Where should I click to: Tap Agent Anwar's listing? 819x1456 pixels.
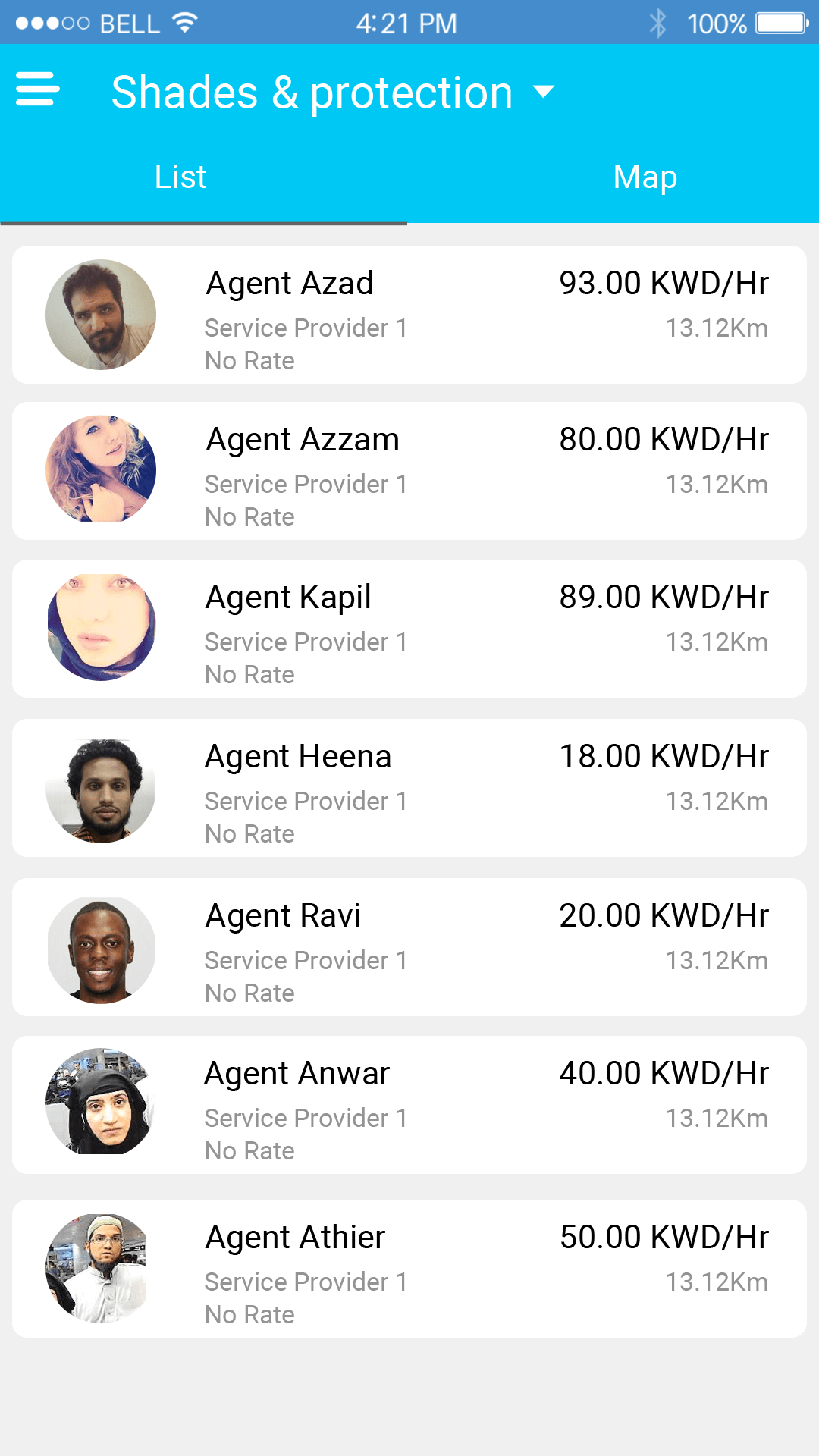point(409,1105)
